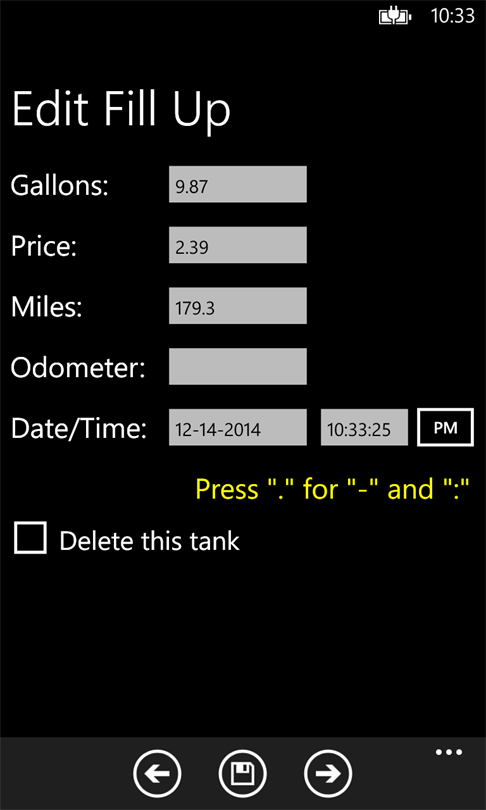Go to next fill up with right arrow
486x810 pixels.
328,773
